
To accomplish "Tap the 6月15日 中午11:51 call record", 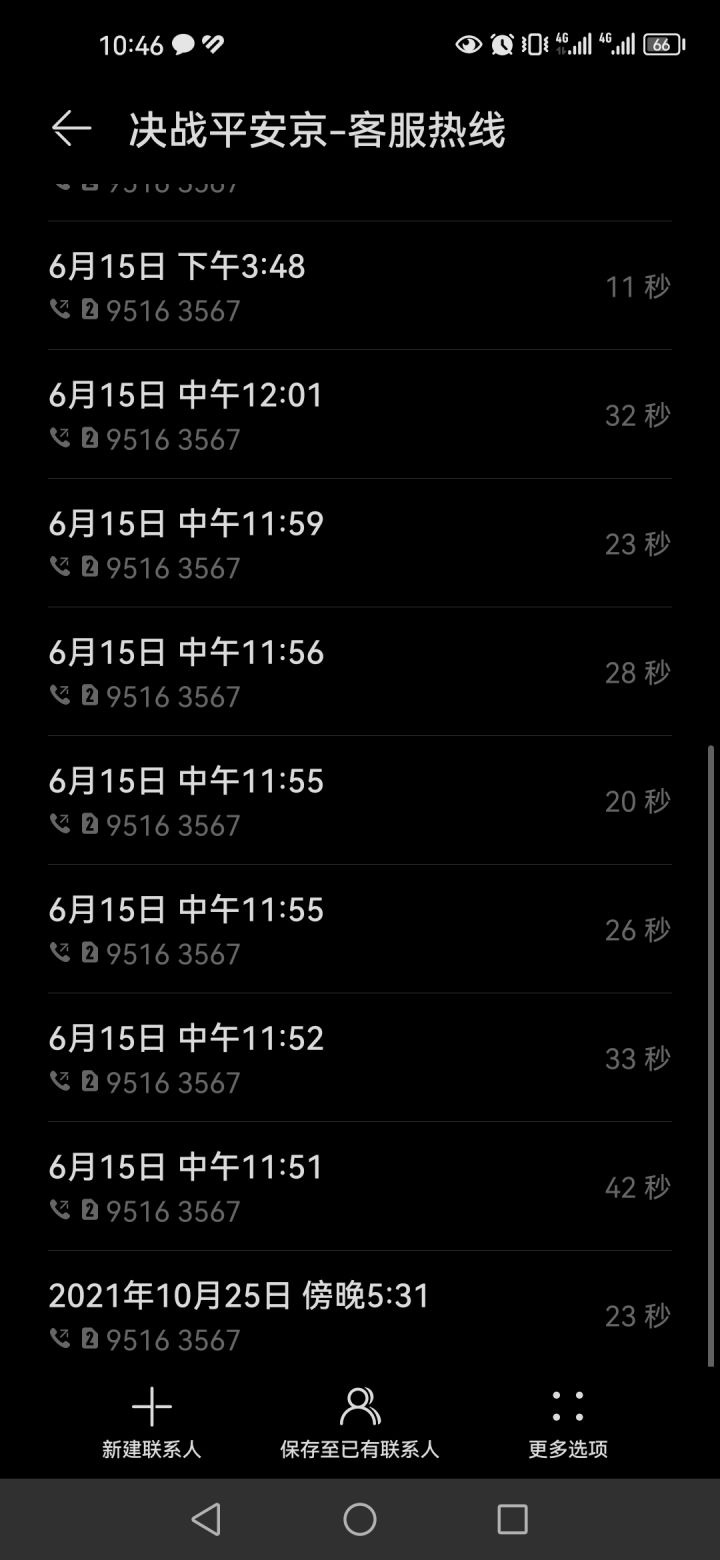I will click(359, 1187).
